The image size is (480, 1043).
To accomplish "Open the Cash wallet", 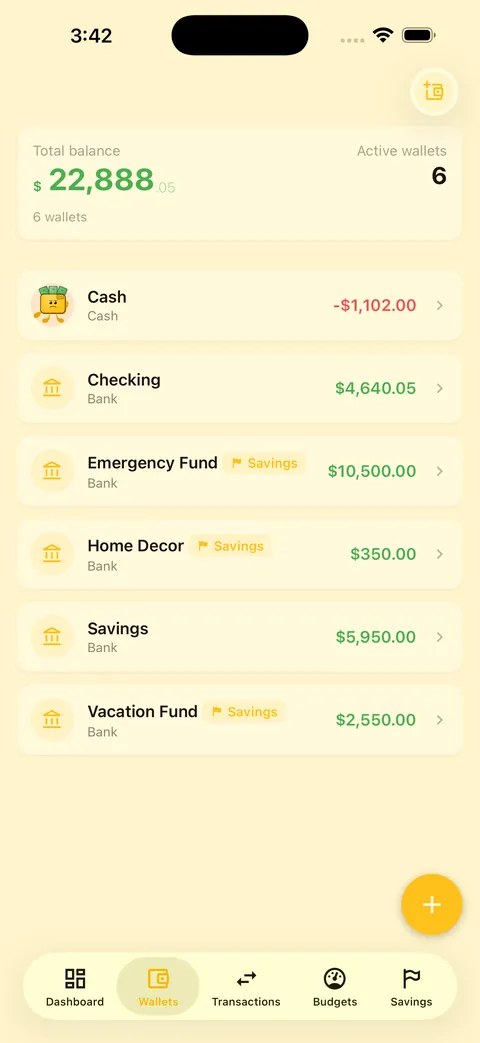I will pyautogui.click(x=239, y=305).
